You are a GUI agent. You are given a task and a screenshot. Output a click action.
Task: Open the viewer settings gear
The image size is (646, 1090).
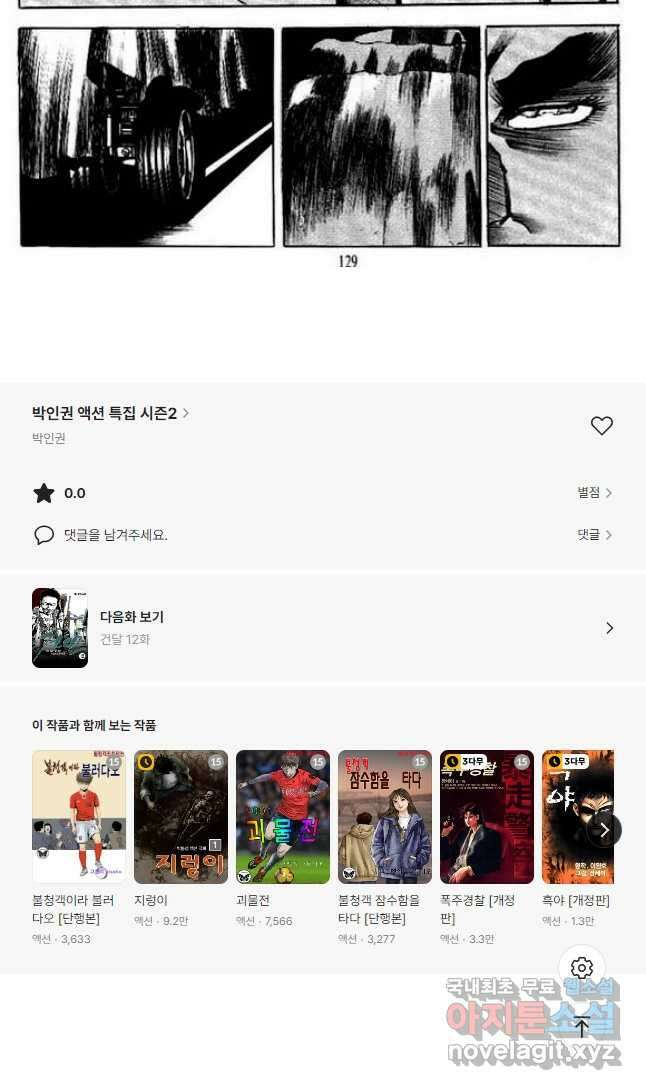pyautogui.click(x=582, y=968)
